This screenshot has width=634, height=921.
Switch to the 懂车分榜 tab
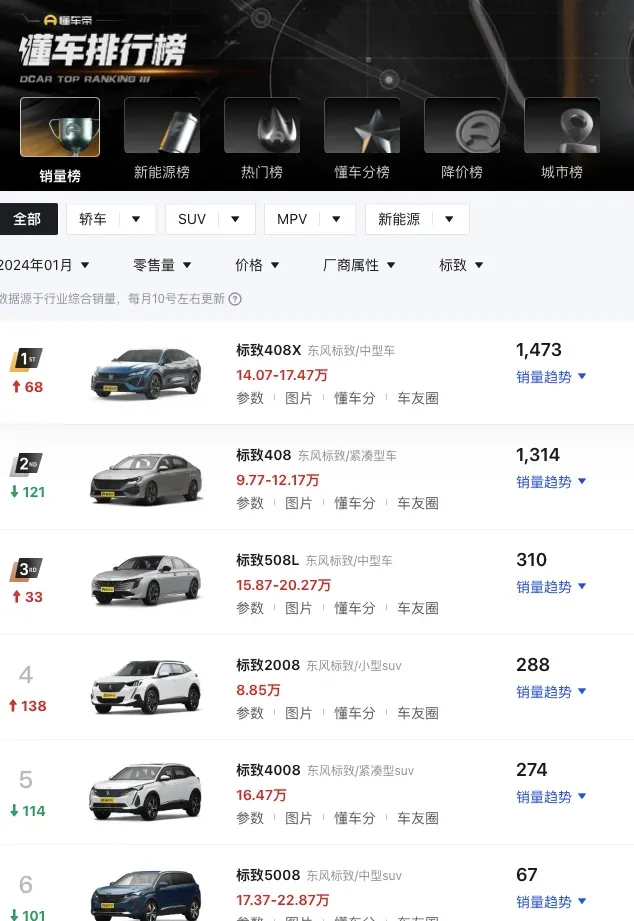pyautogui.click(x=361, y=139)
